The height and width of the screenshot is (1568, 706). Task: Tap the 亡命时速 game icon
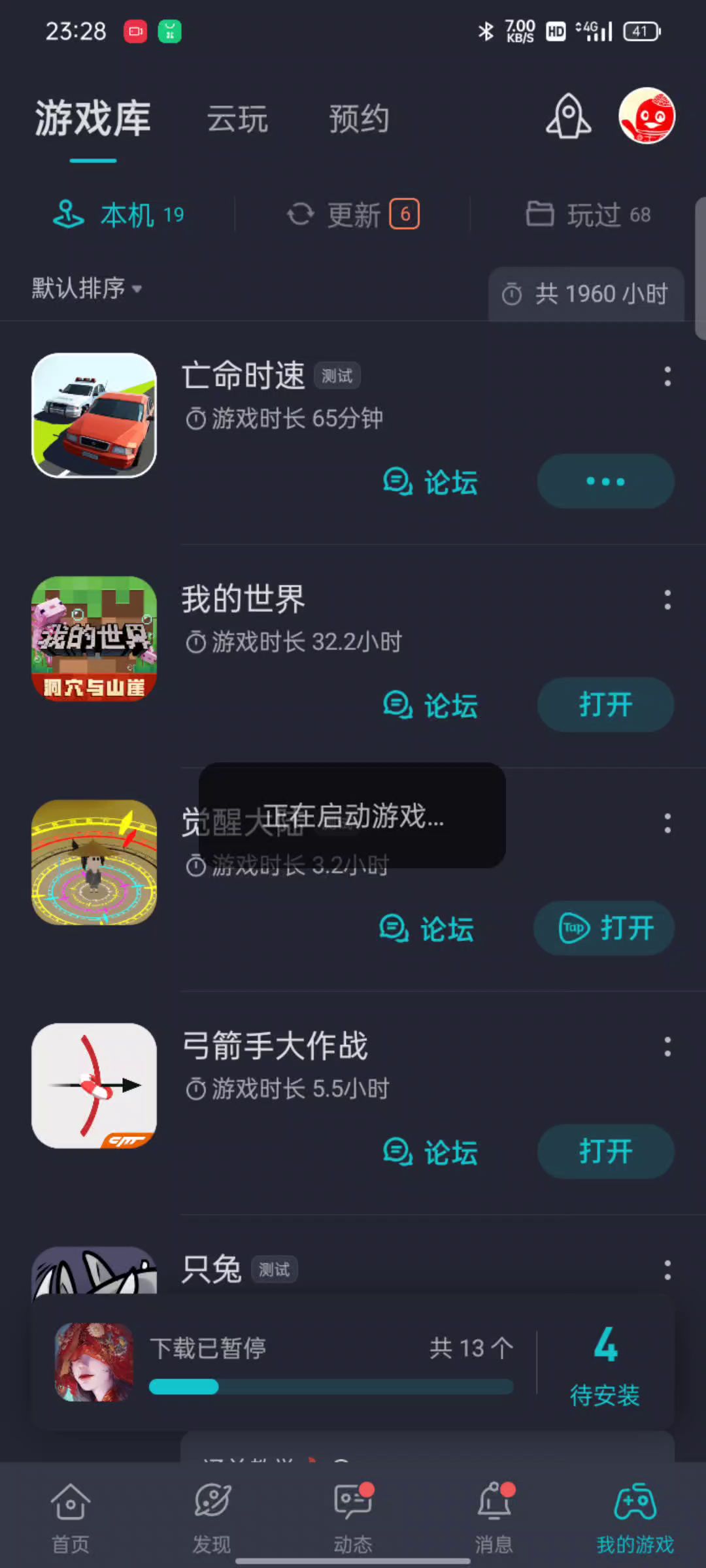click(x=94, y=416)
